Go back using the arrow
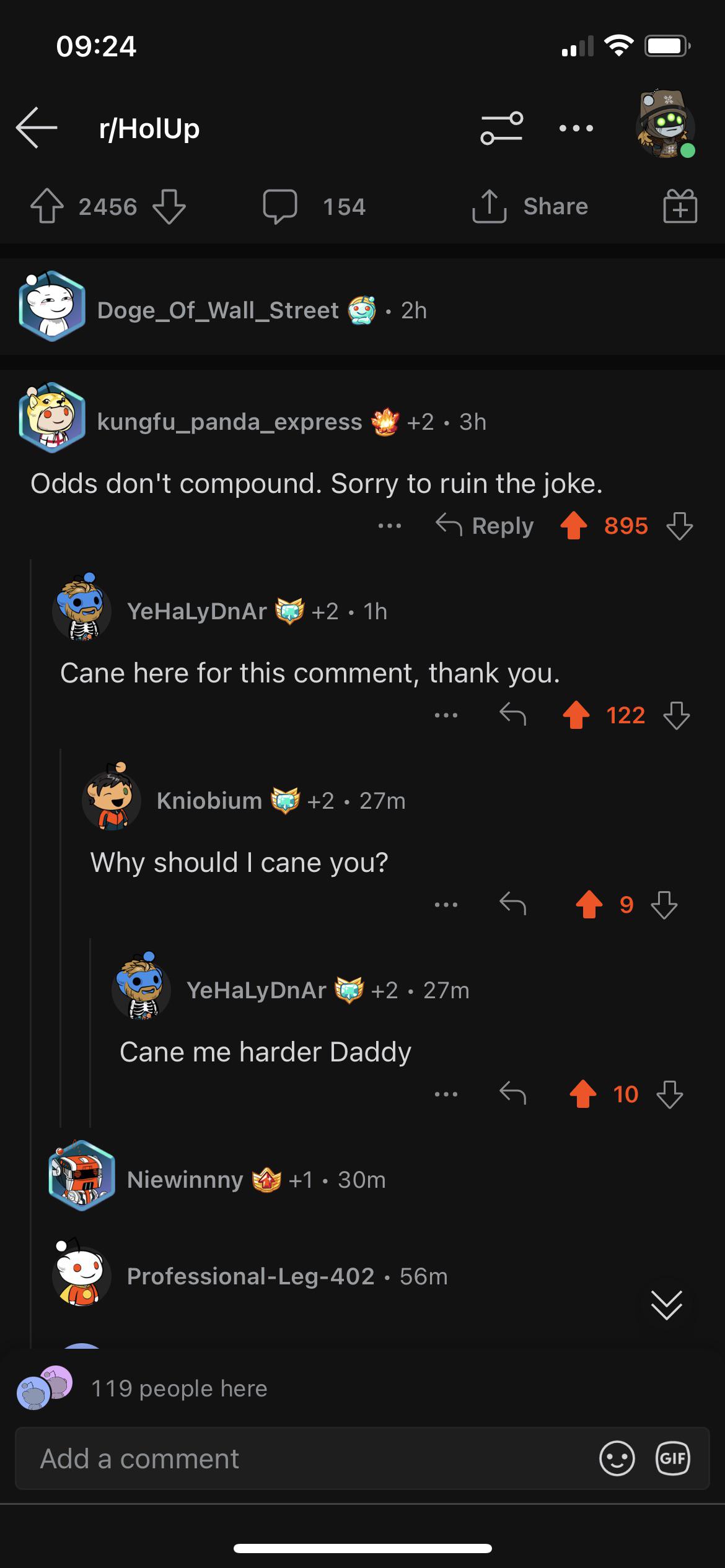 point(37,128)
